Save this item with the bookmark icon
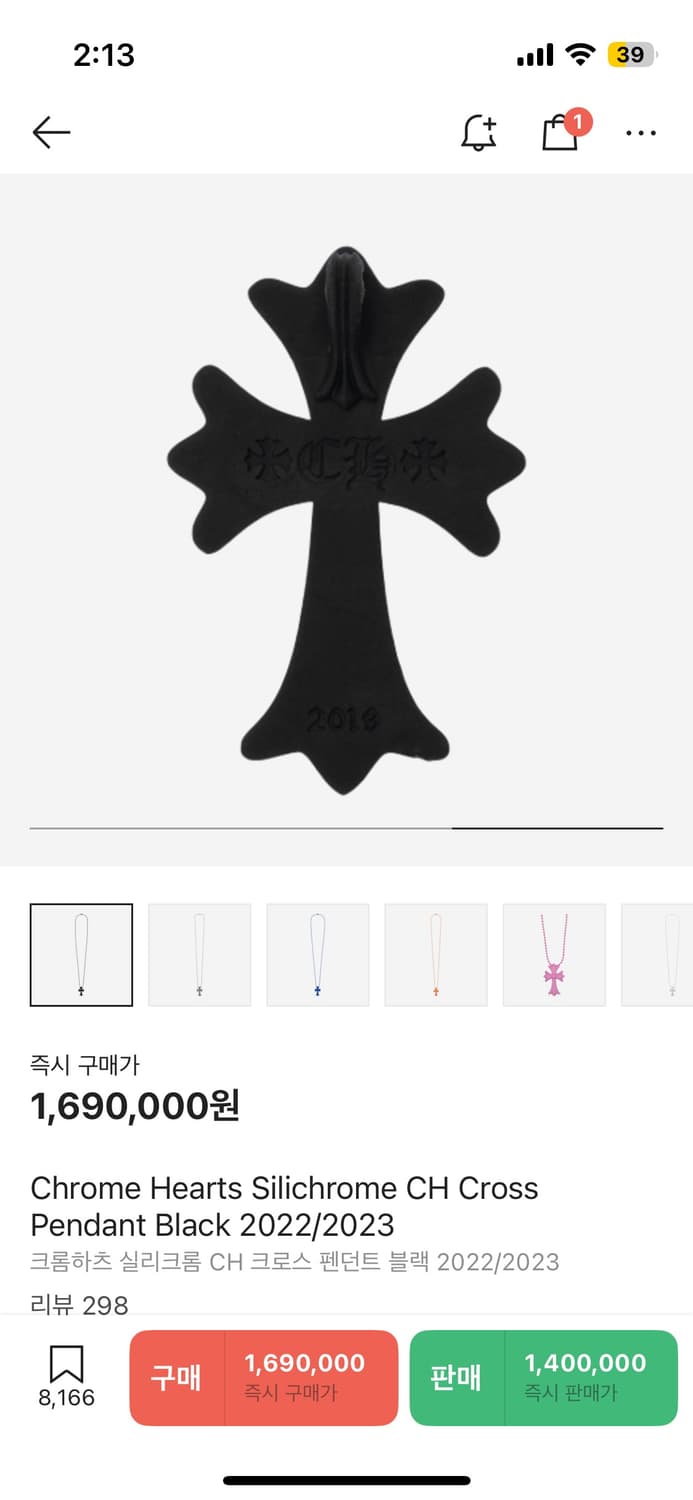693x1500 pixels. coord(66,1375)
